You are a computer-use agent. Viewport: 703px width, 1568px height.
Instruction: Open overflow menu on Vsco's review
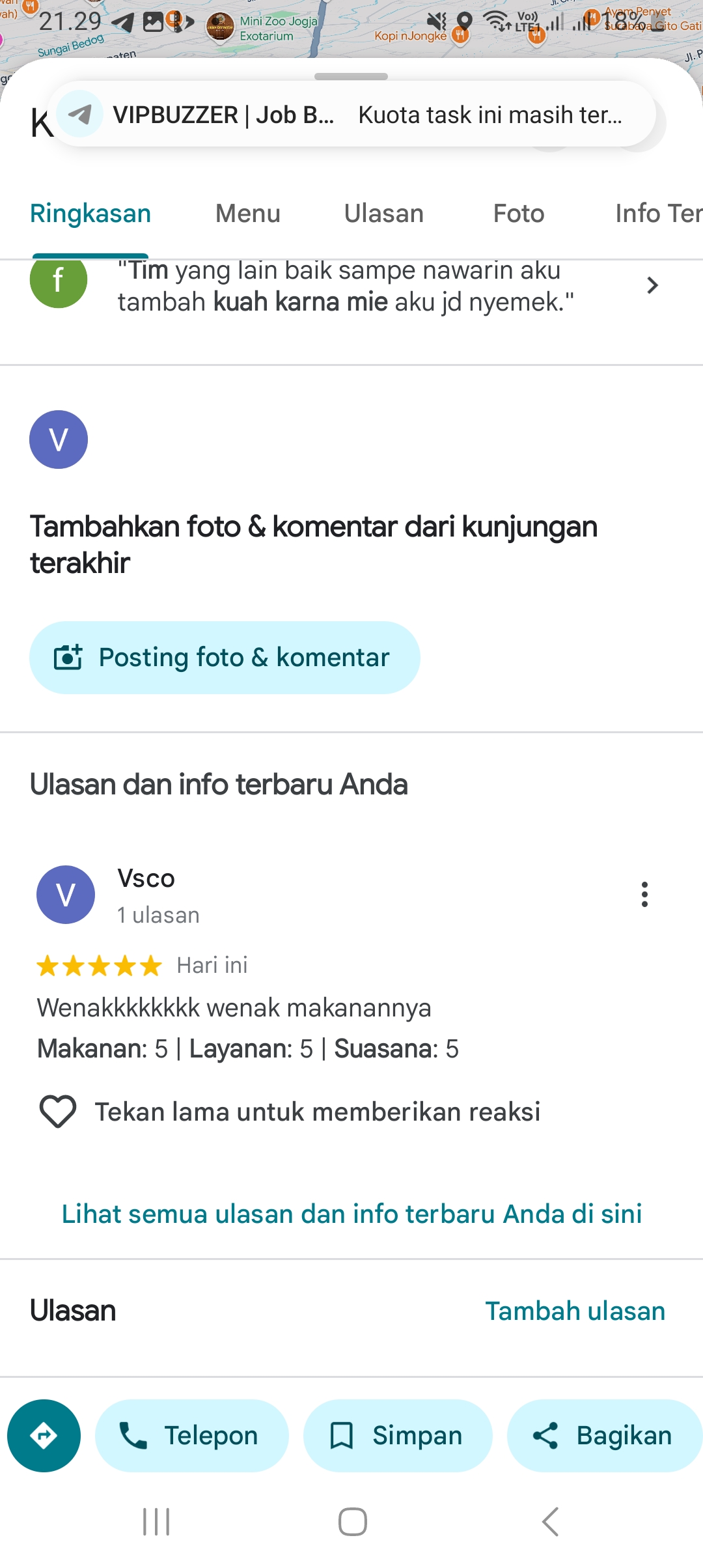point(644,895)
